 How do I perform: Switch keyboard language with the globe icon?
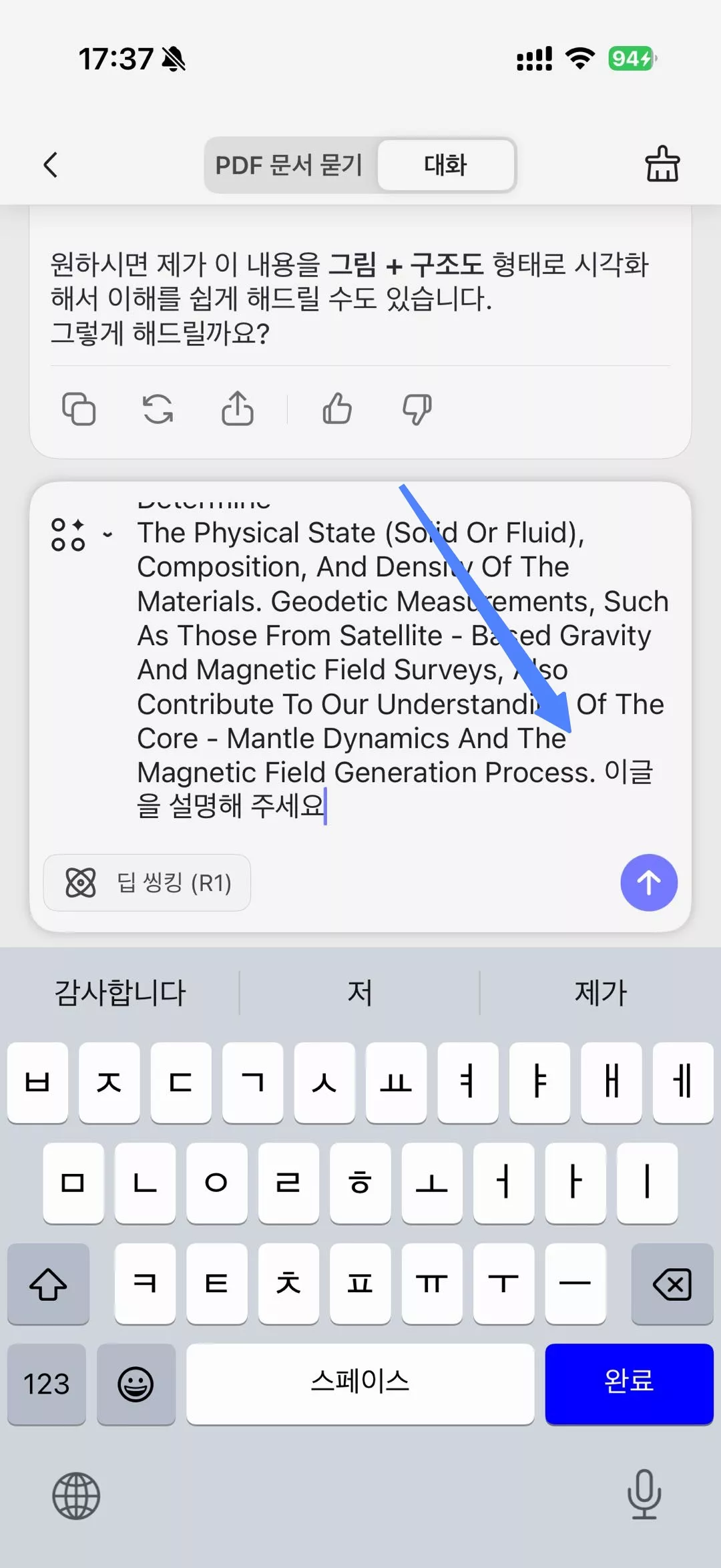[75, 1496]
